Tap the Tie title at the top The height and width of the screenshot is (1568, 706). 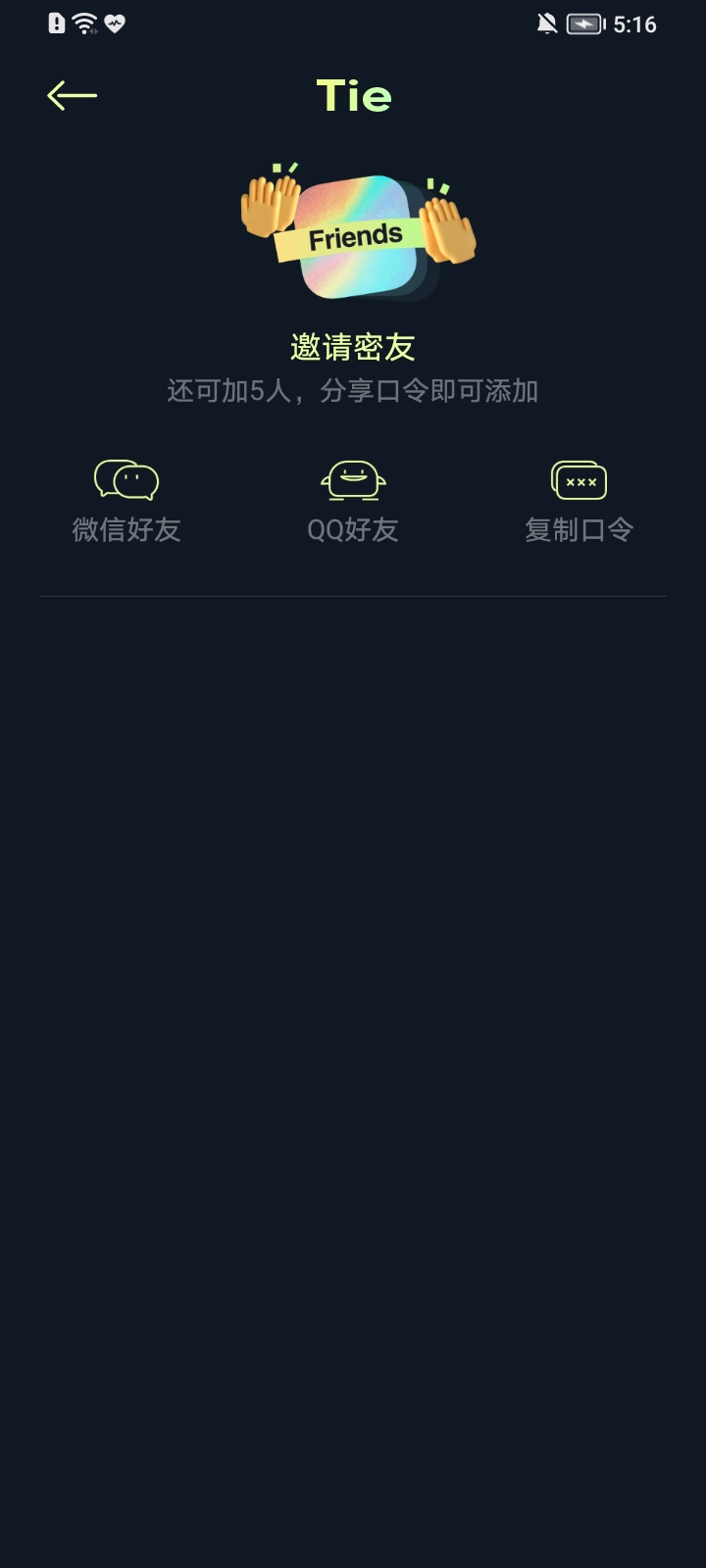[353, 93]
